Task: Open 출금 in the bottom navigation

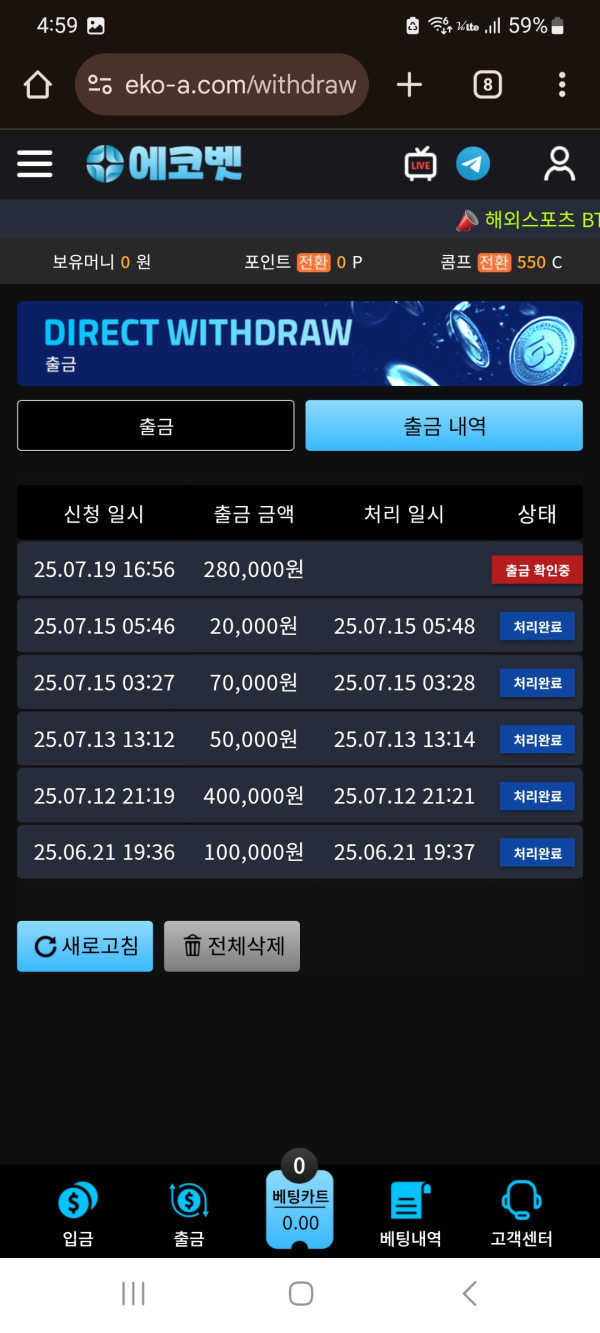Action: click(188, 1213)
